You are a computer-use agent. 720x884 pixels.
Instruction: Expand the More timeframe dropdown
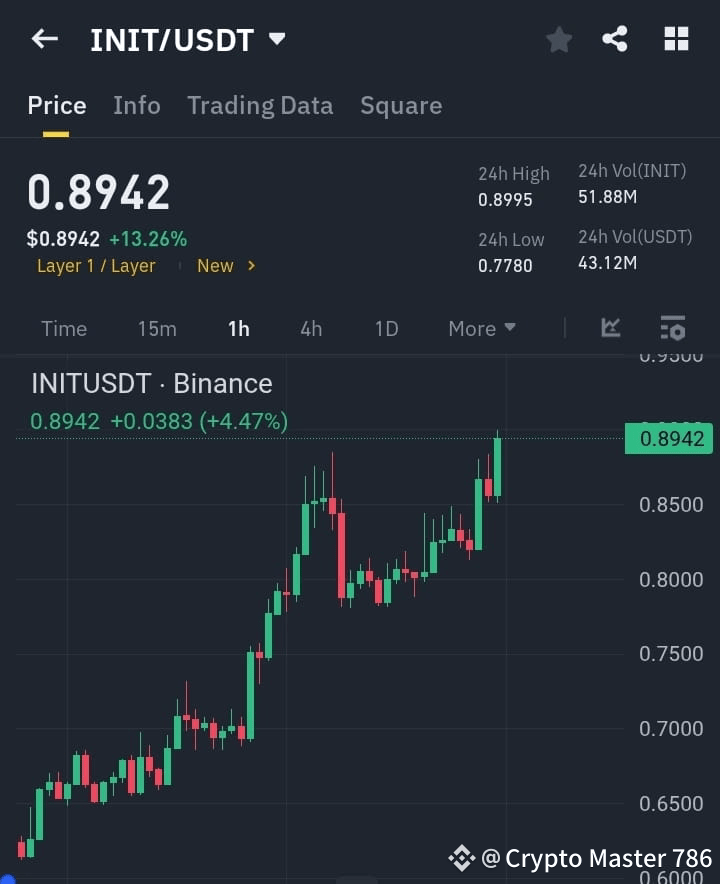tap(481, 328)
